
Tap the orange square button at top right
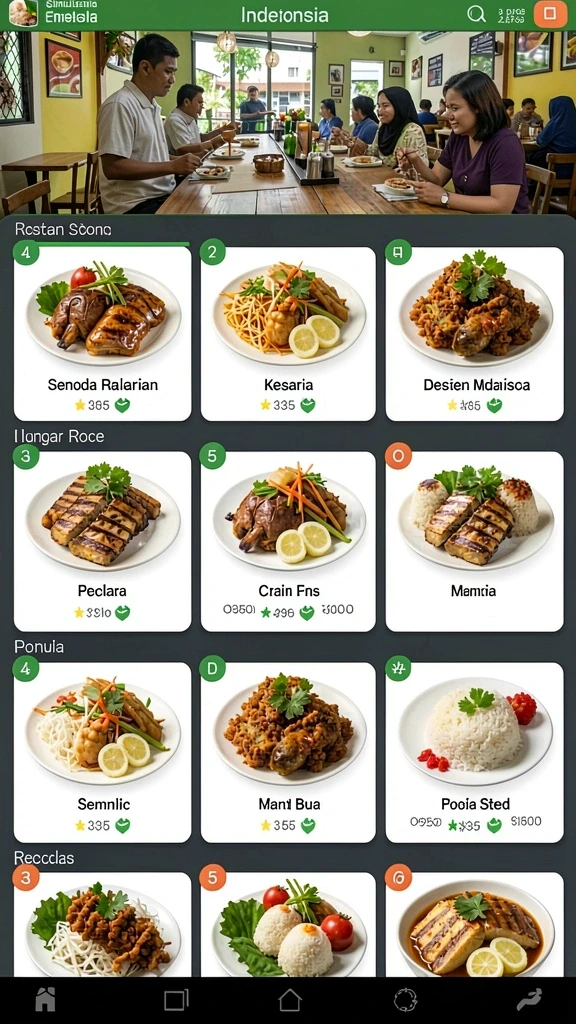pyautogui.click(x=550, y=14)
